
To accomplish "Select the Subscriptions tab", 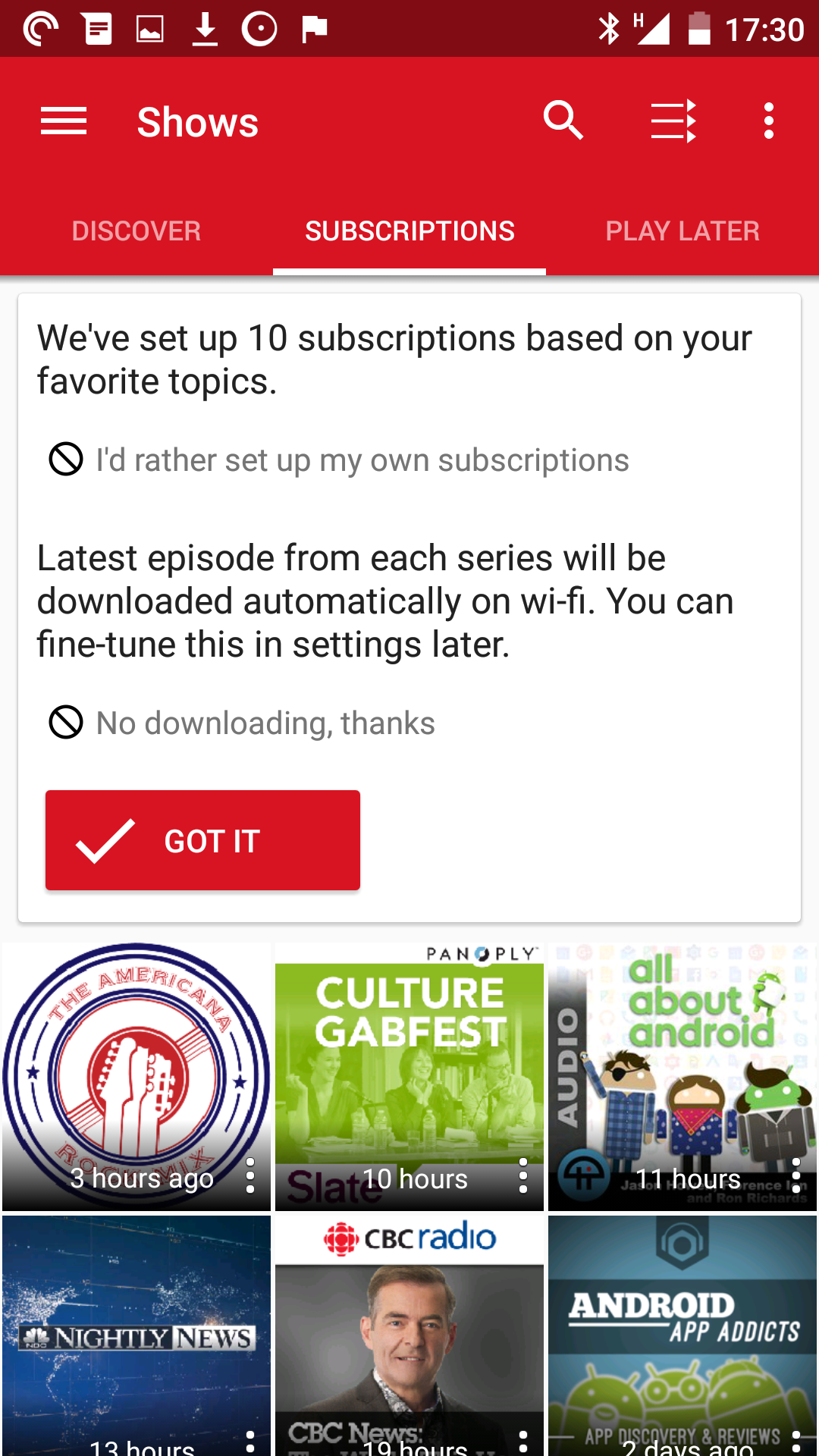I will pos(409,231).
